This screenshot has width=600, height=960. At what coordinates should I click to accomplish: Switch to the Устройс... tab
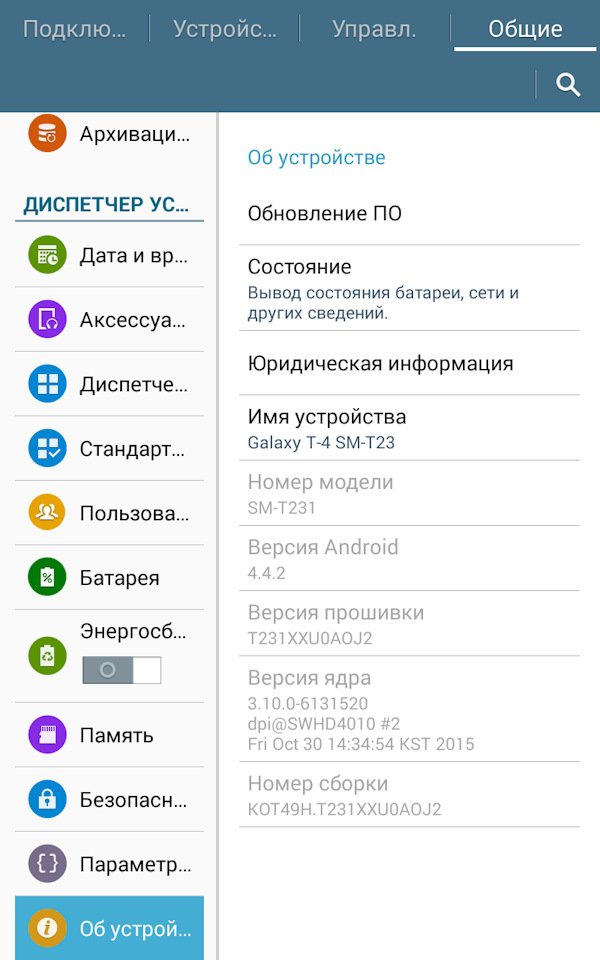click(x=225, y=29)
